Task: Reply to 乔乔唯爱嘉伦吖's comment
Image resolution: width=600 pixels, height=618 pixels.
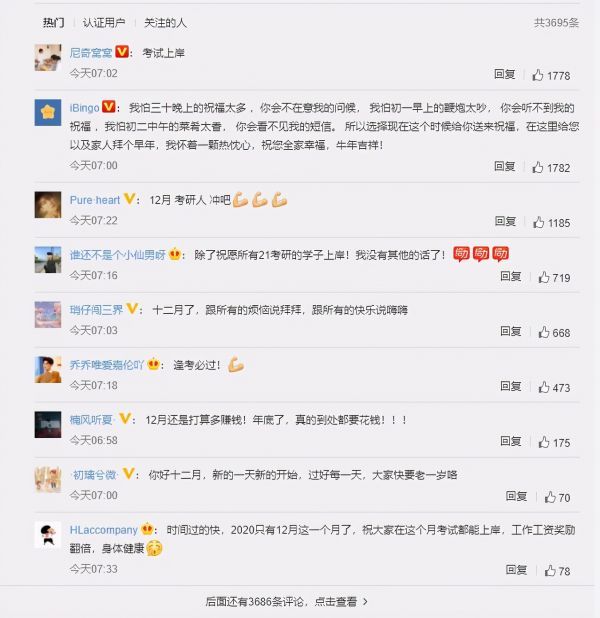Action: [x=511, y=387]
